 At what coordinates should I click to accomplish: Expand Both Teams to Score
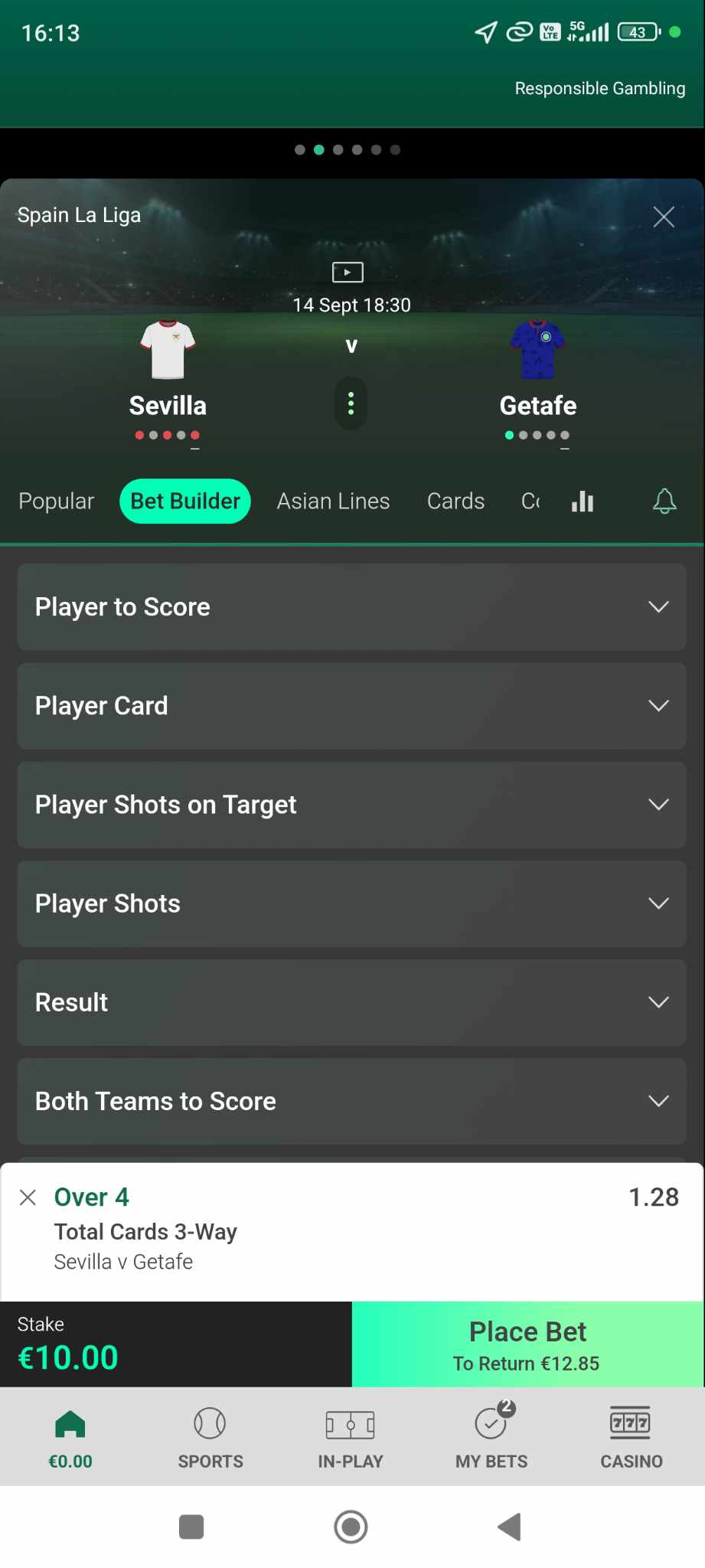pos(351,1101)
